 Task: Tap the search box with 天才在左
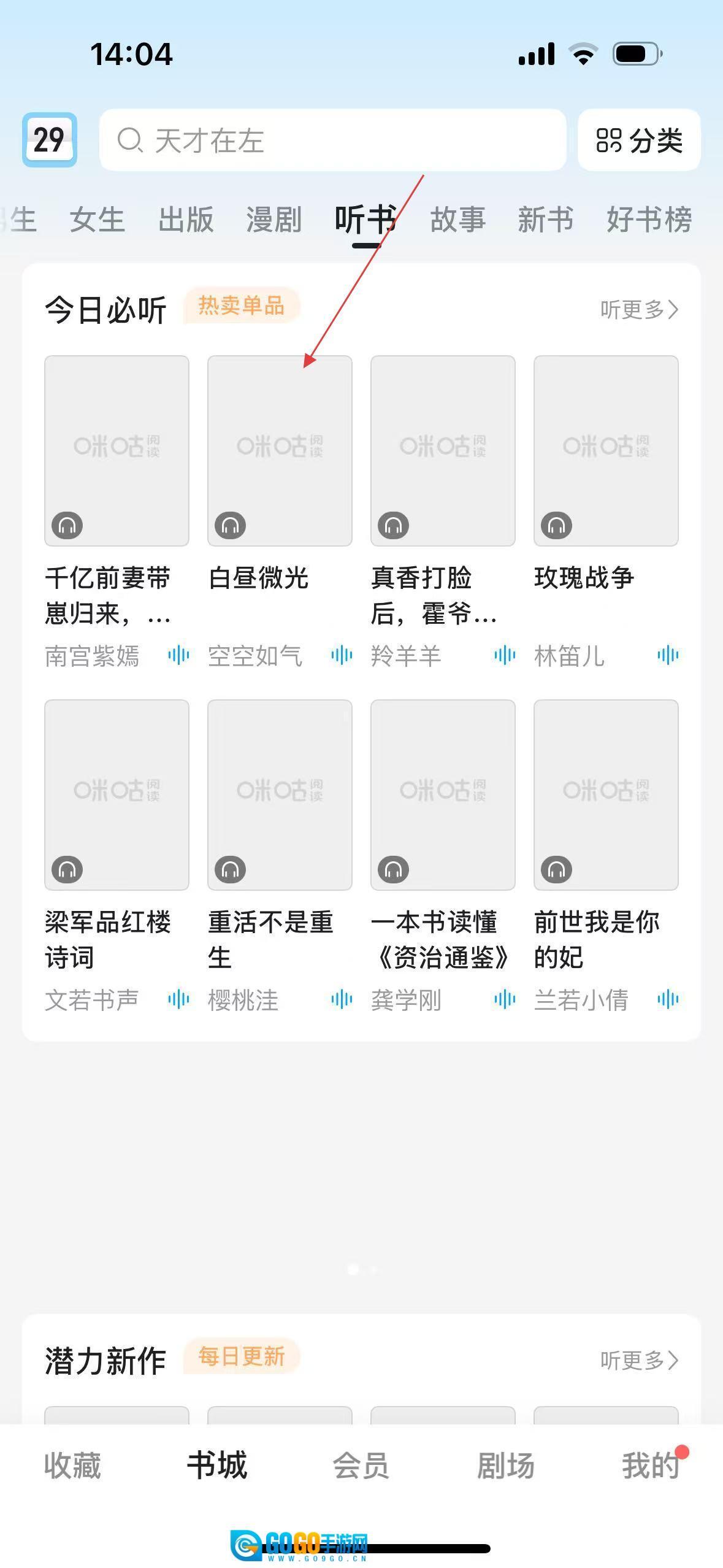point(332,140)
